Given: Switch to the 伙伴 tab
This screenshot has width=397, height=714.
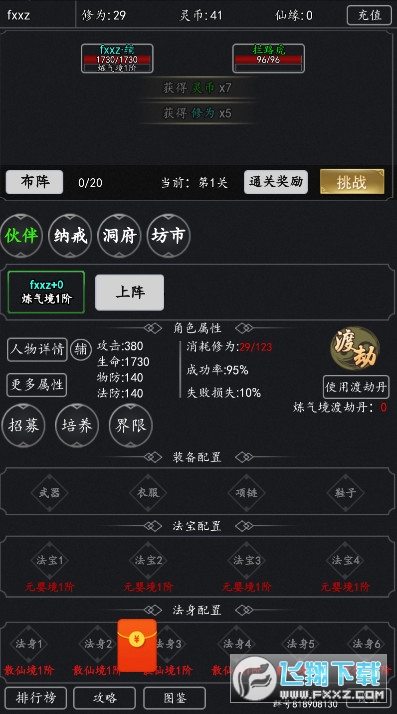Looking at the screenshot, I should 21,235.
